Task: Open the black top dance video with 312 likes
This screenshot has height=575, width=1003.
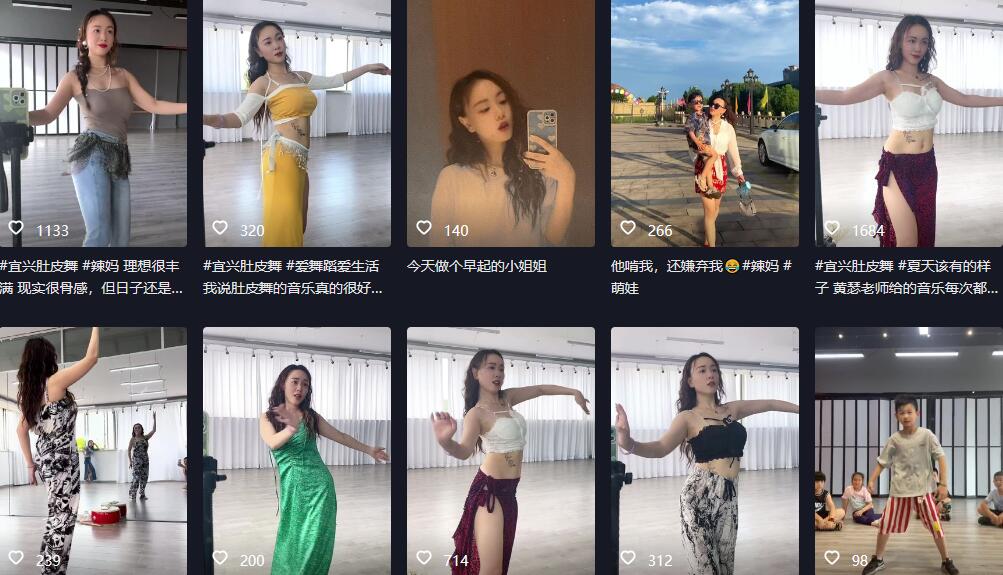Action: click(x=704, y=450)
